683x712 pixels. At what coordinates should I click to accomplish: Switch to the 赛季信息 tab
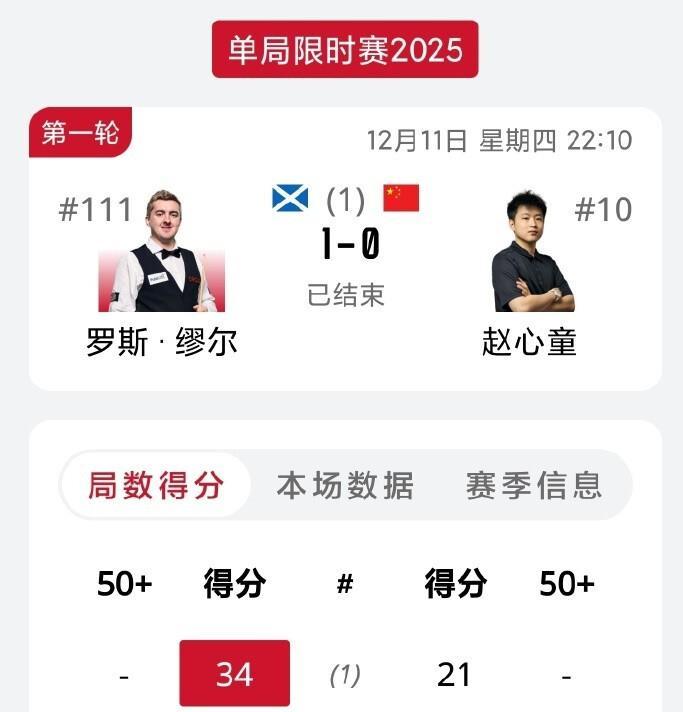[534, 486]
